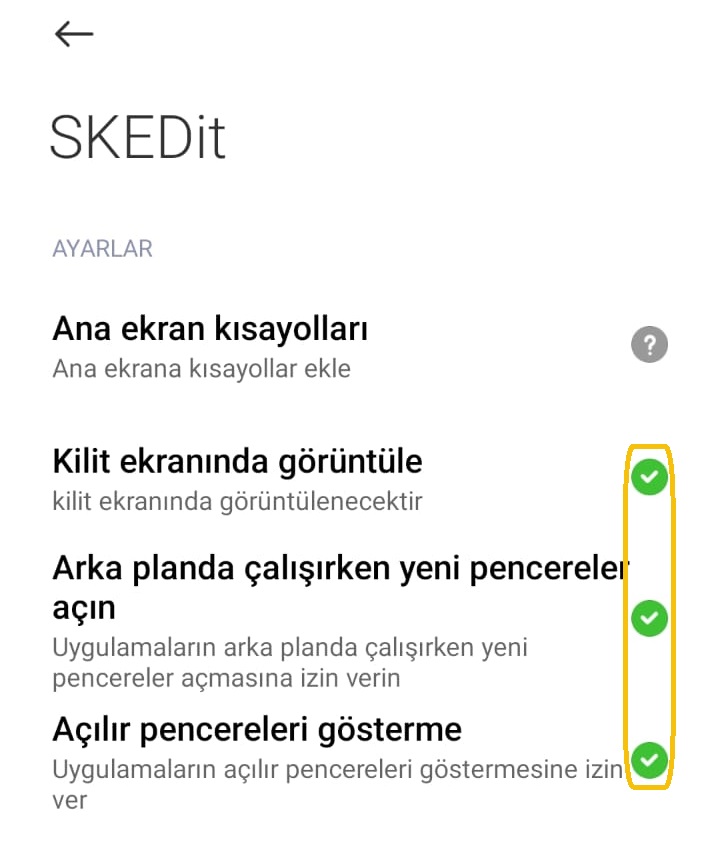Go back using the top arrow
Image resolution: width=720 pixels, height=849 pixels.
click(74, 34)
